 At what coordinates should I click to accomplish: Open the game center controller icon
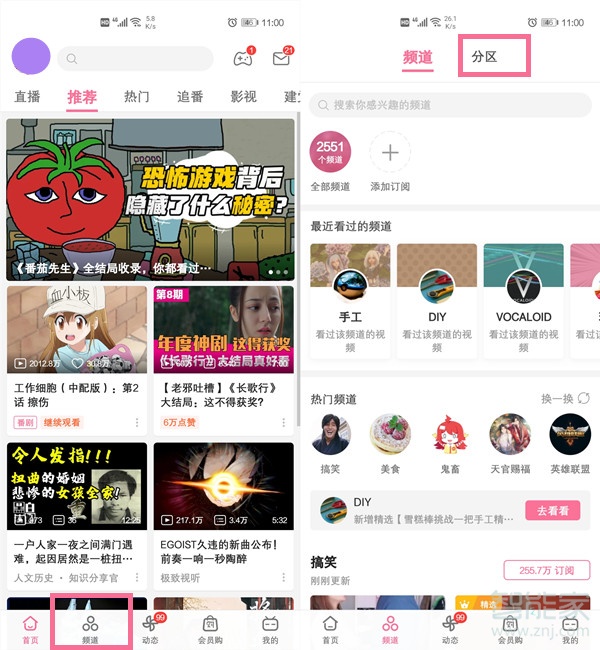pos(242,59)
